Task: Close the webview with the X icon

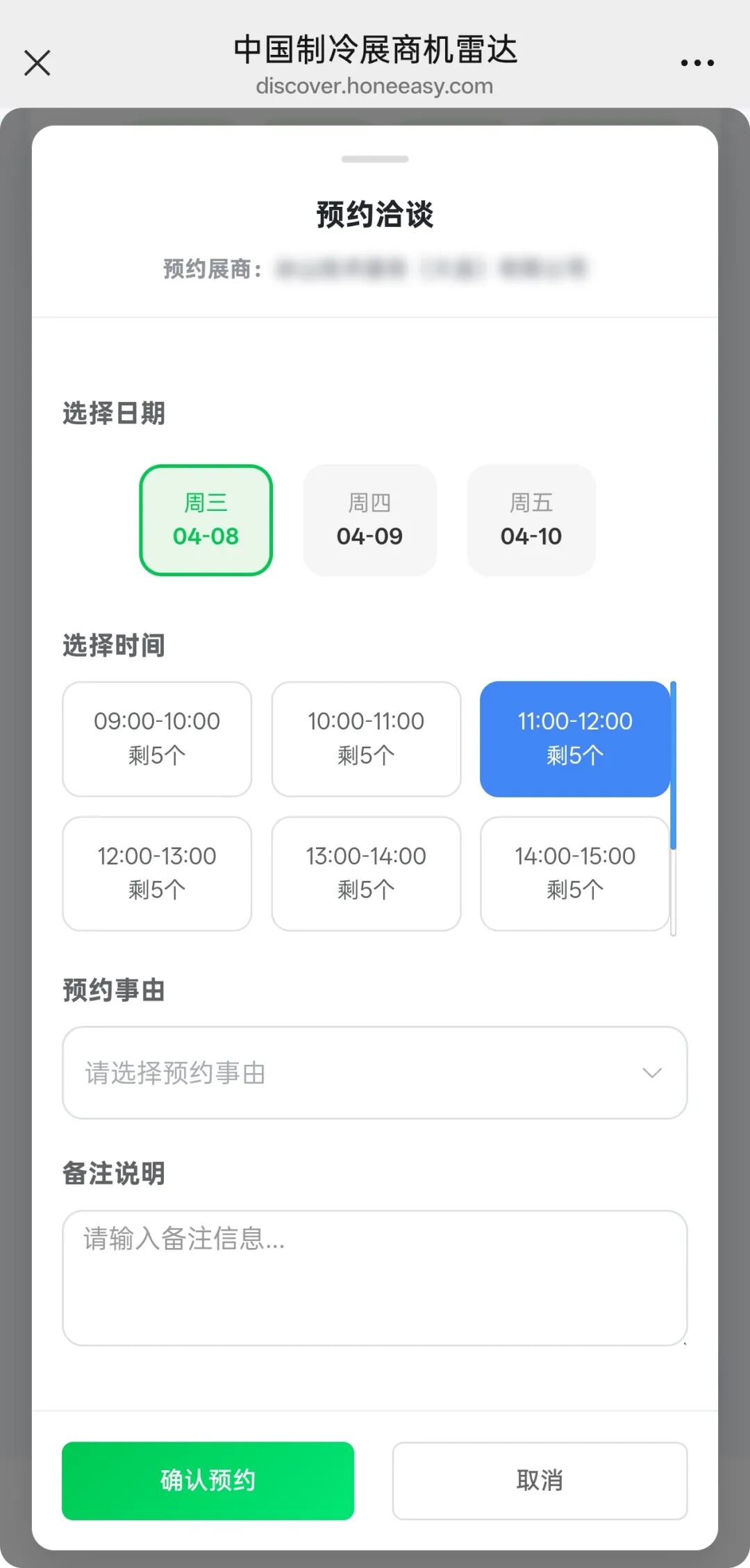Action: click(x=37, y=62)
